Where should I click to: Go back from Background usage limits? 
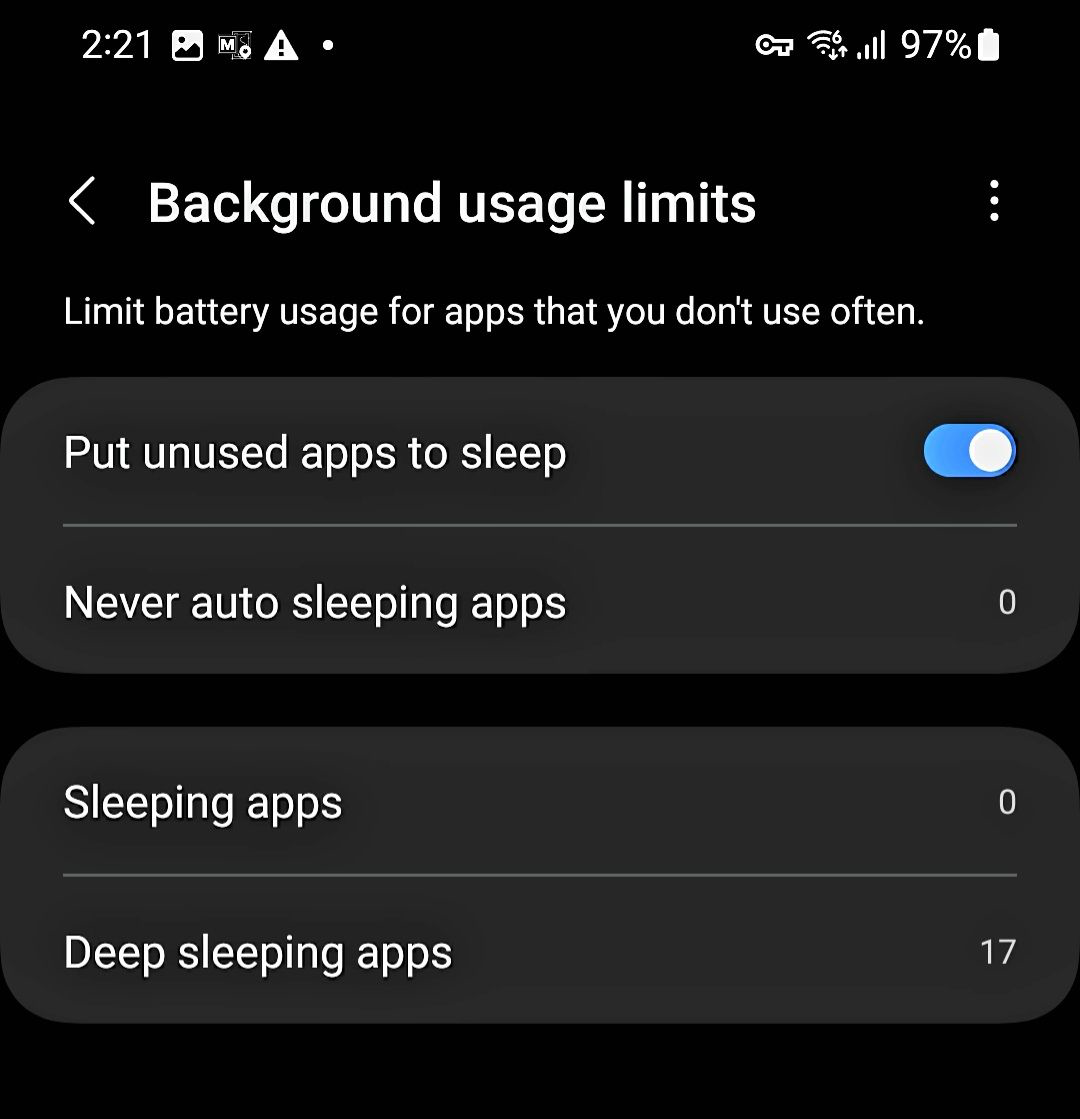click(x=82, y=202)
